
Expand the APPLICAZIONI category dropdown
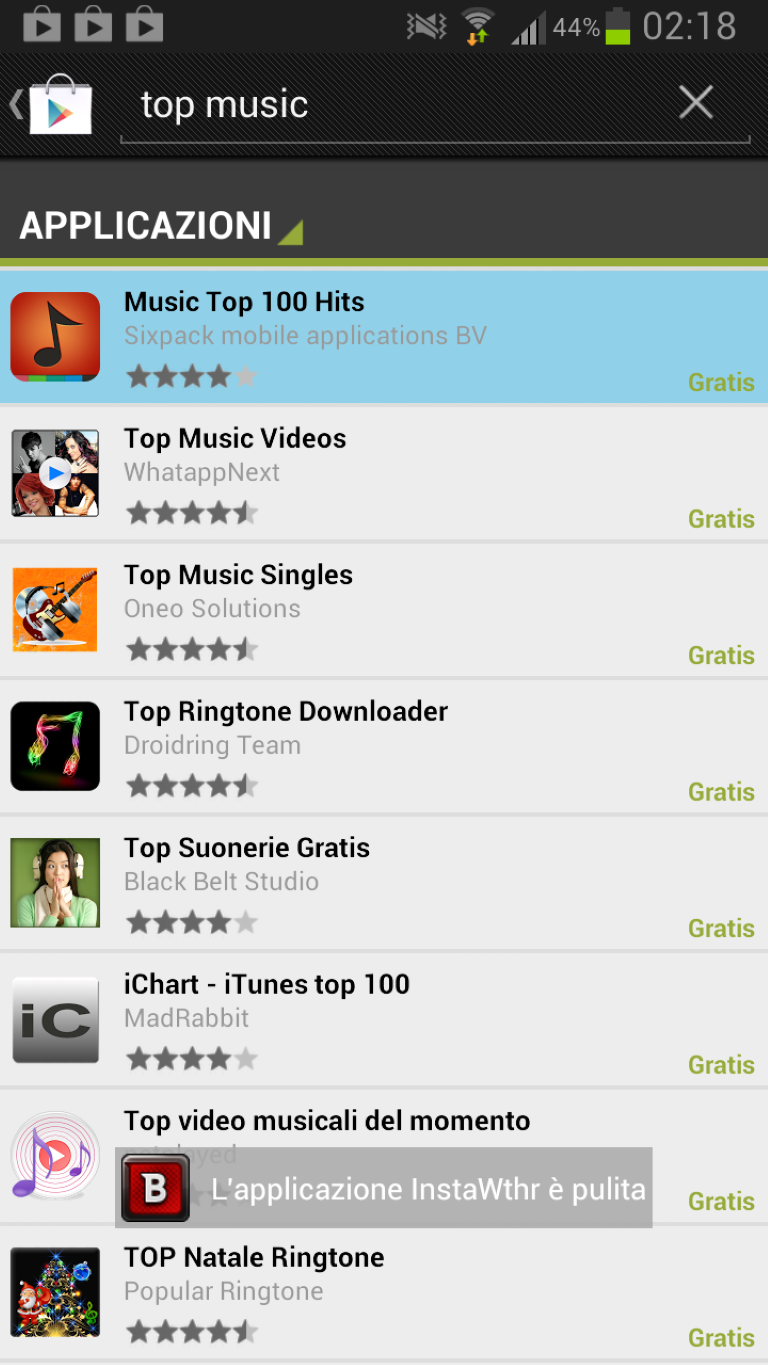(x=160, y=226)
